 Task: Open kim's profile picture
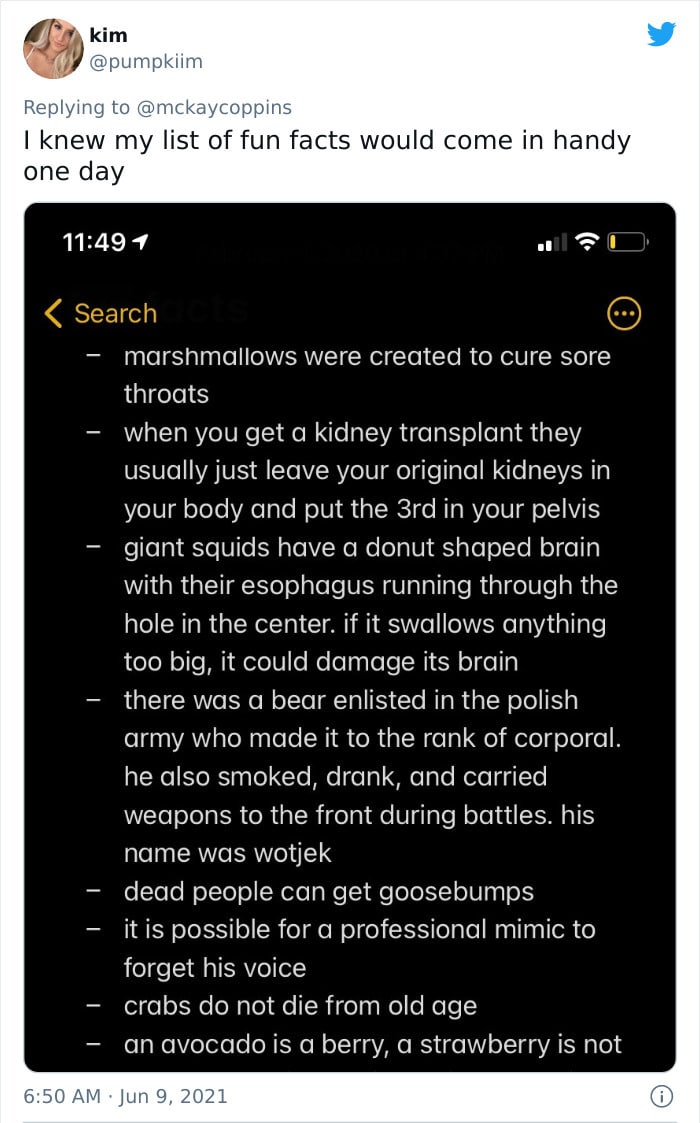pos(52,49)
